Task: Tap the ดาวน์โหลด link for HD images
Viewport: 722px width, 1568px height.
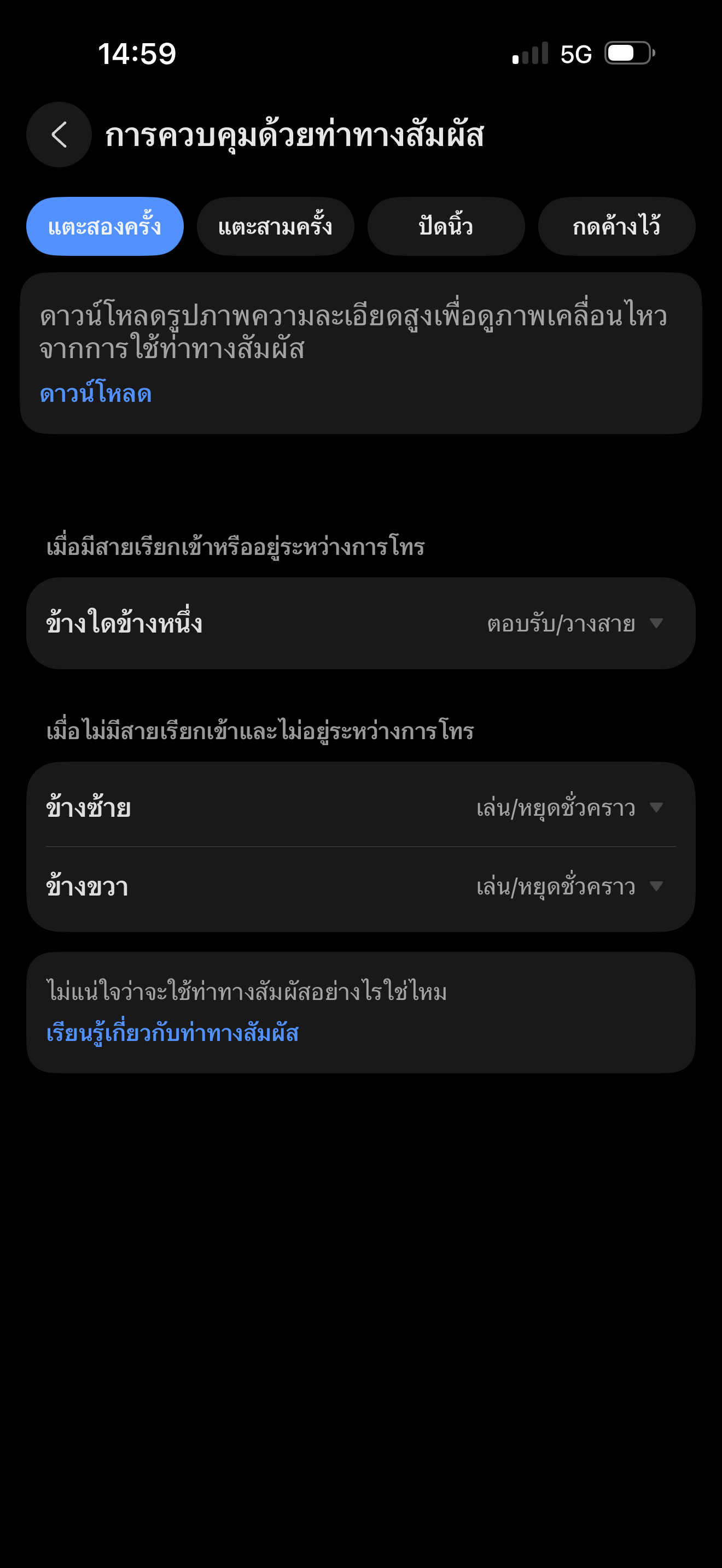Action: click(x=96, y=394)
